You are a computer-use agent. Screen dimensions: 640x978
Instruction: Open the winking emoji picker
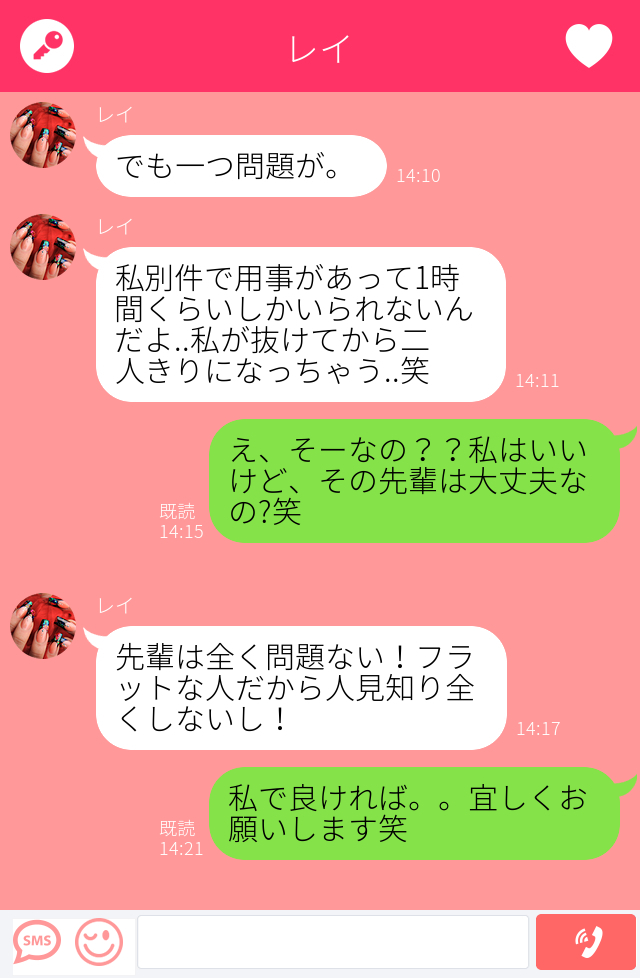click(x=99, y=942)
